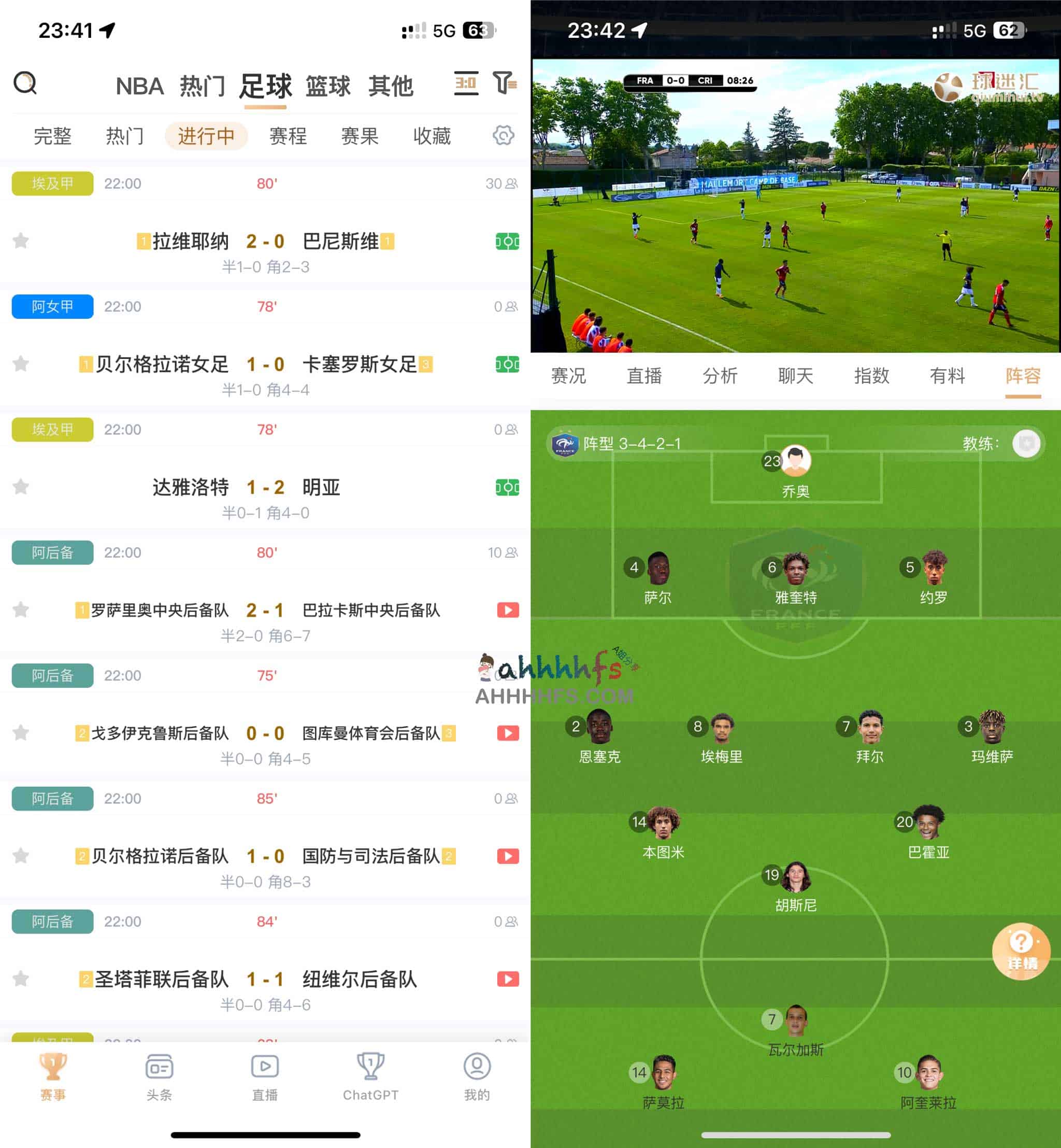The width and height of the screenshot is (1061, 1148).
Task: Star the 圣塔菲联后备队 vs 纽维尔后备队 match
Action: 21,979
